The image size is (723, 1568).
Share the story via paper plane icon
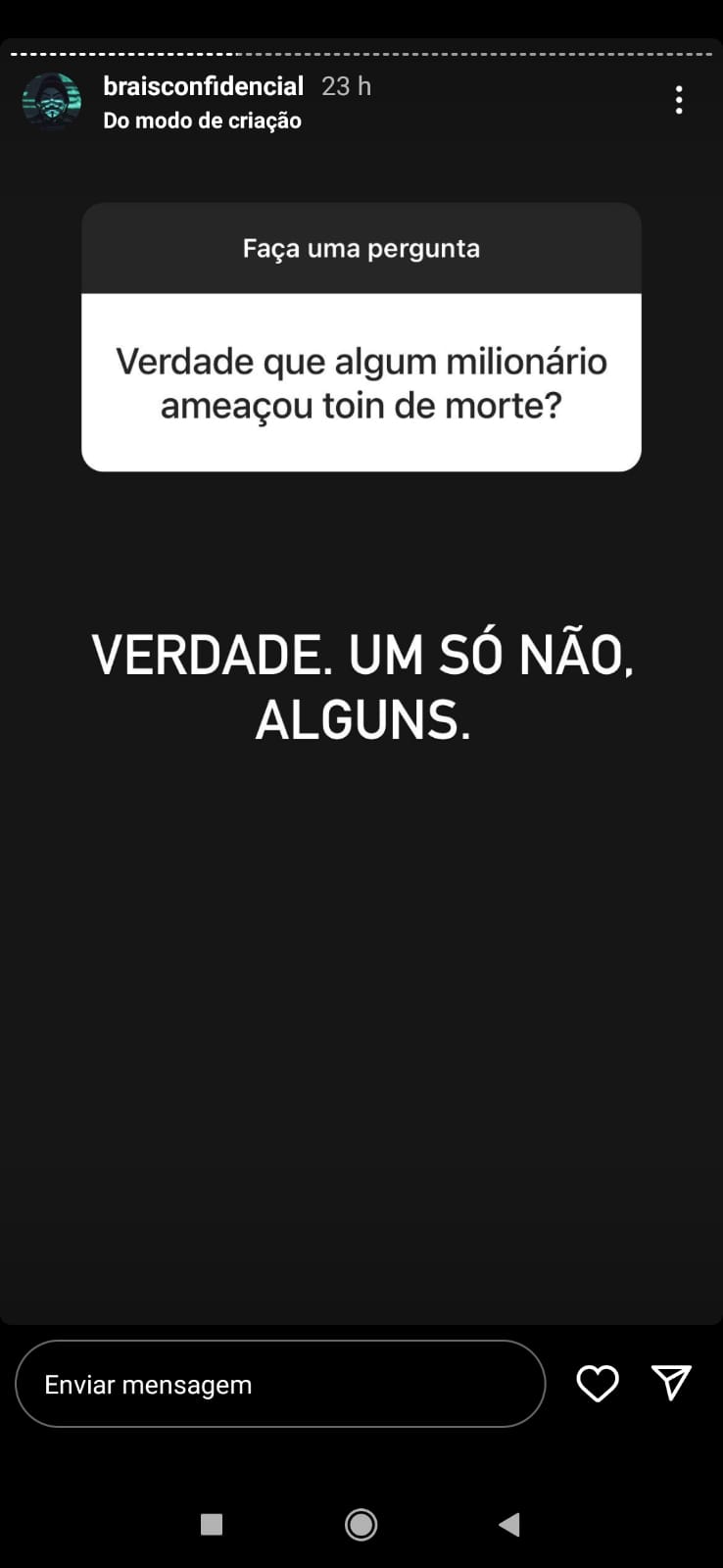coord(672,1382)
